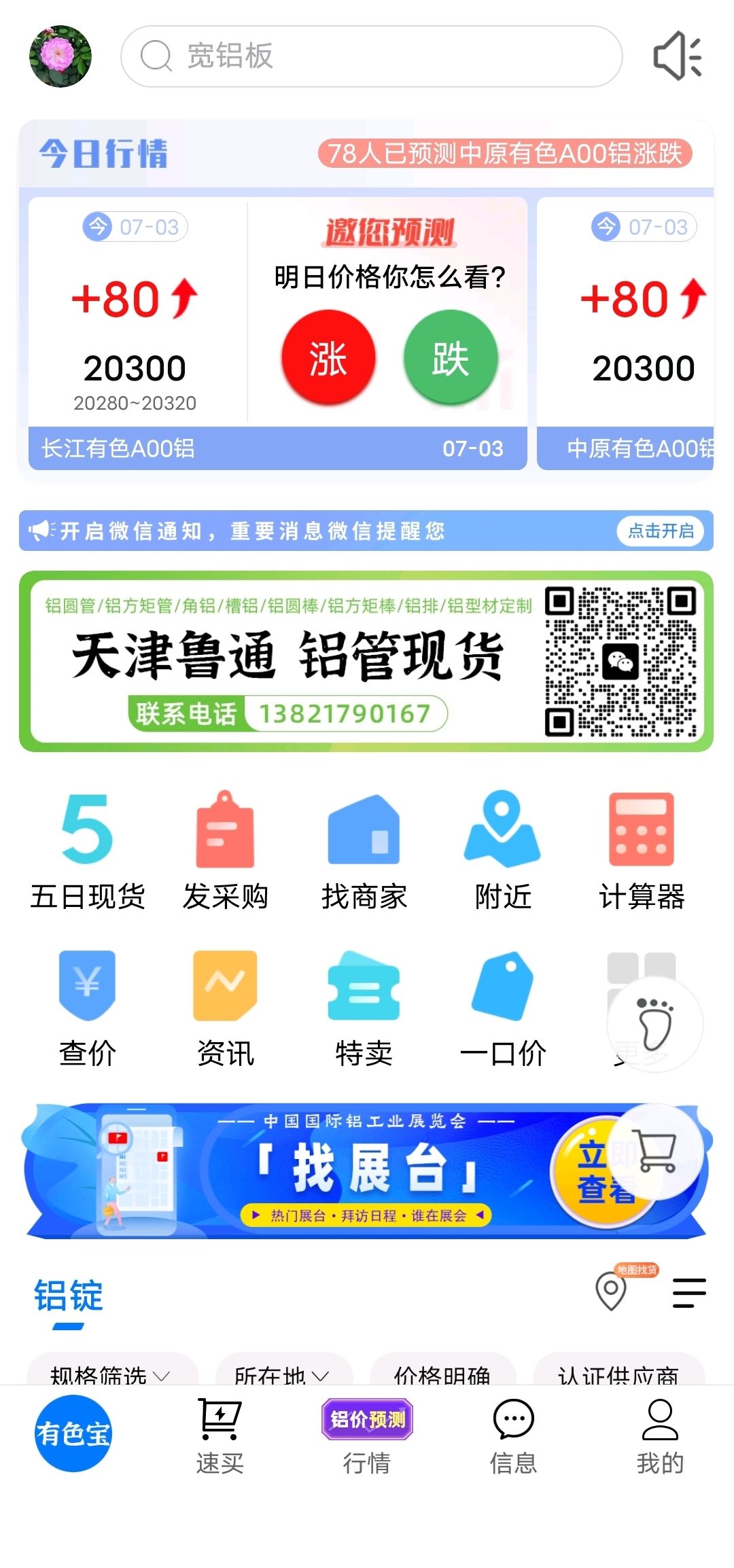Predict 涨 for tomorrow's price
The height and width of the screenshot is (1568, 734).
(328, 358)
